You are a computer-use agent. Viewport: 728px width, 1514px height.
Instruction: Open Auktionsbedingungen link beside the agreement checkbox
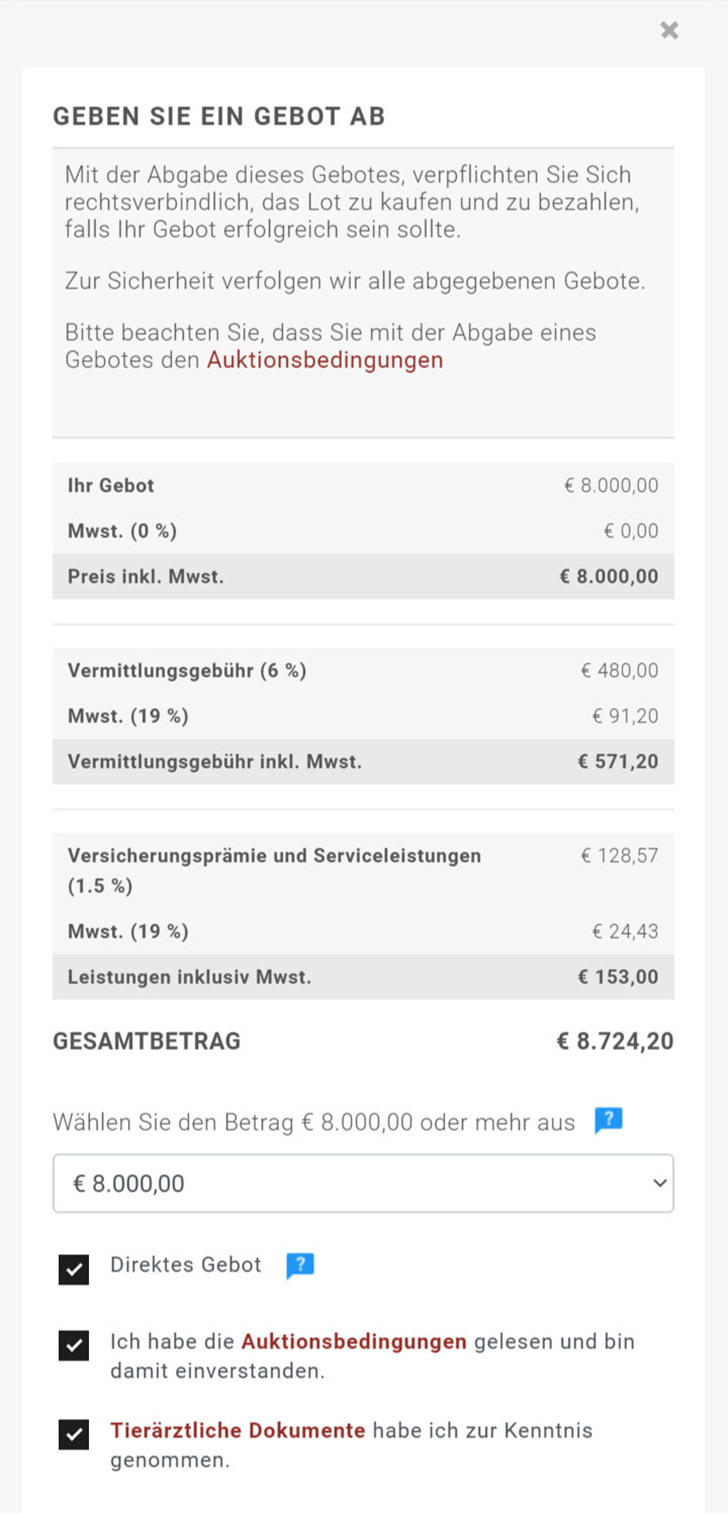pyautogui.click(x=354, y=1342)
